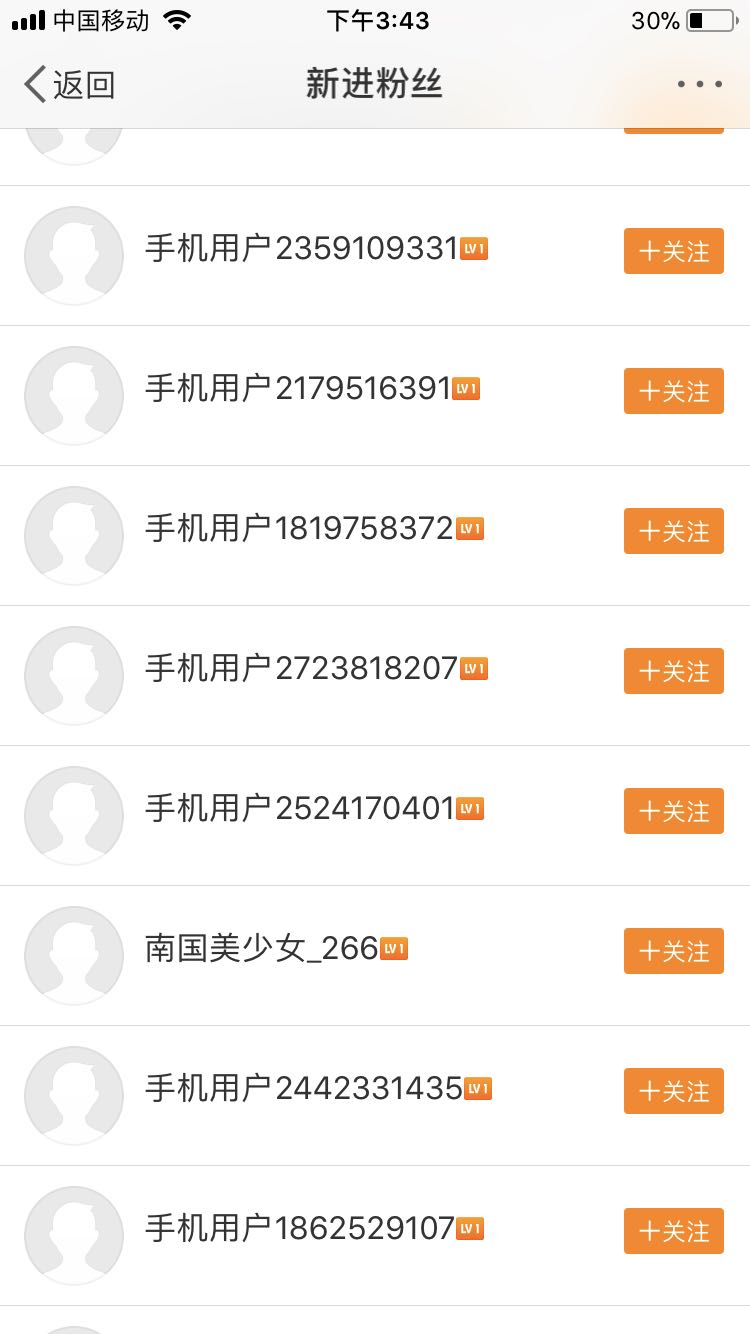The width and height of the screenshot is (750, 1334).
Task: Follow 手机用户2442331435
Action: (x=673, y=1091)
